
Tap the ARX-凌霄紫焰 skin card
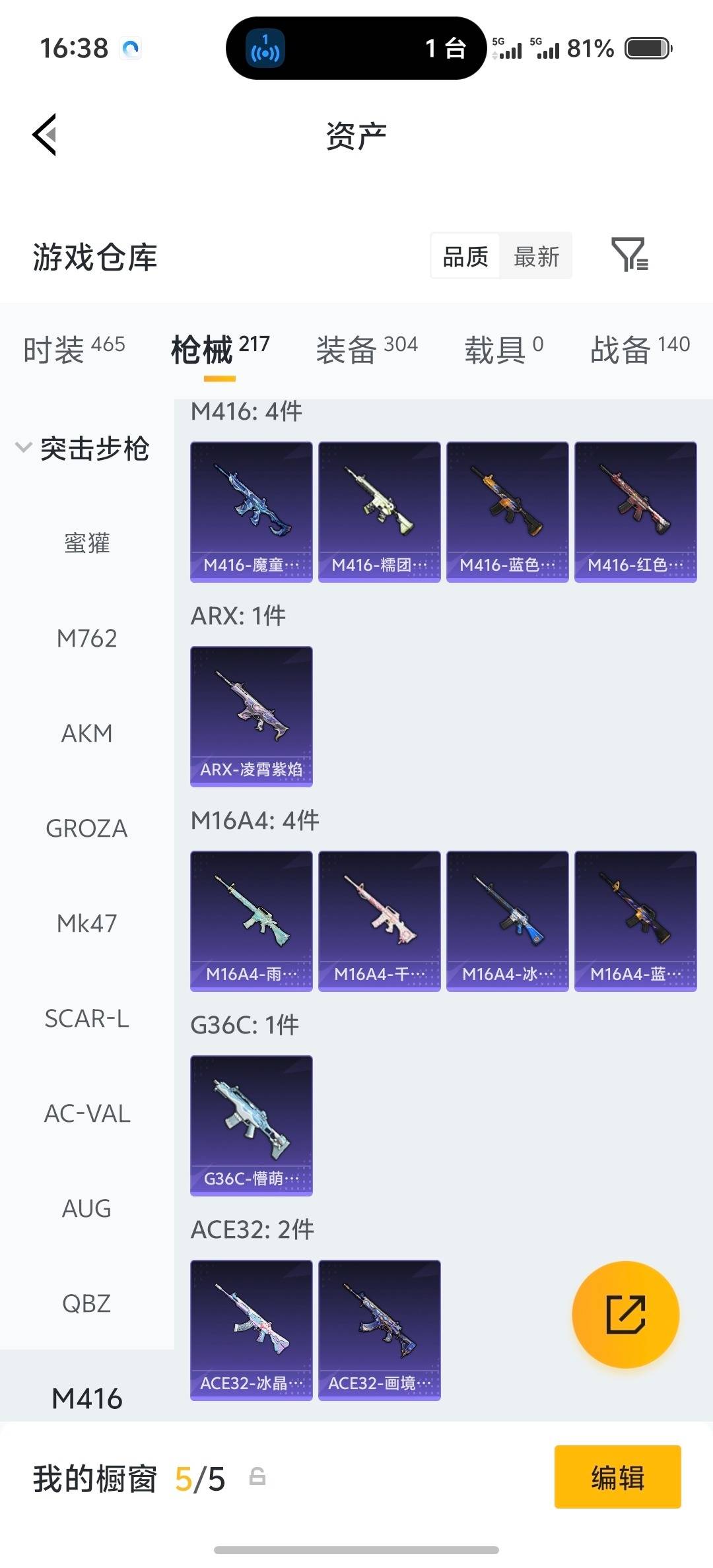pos(251,716)
